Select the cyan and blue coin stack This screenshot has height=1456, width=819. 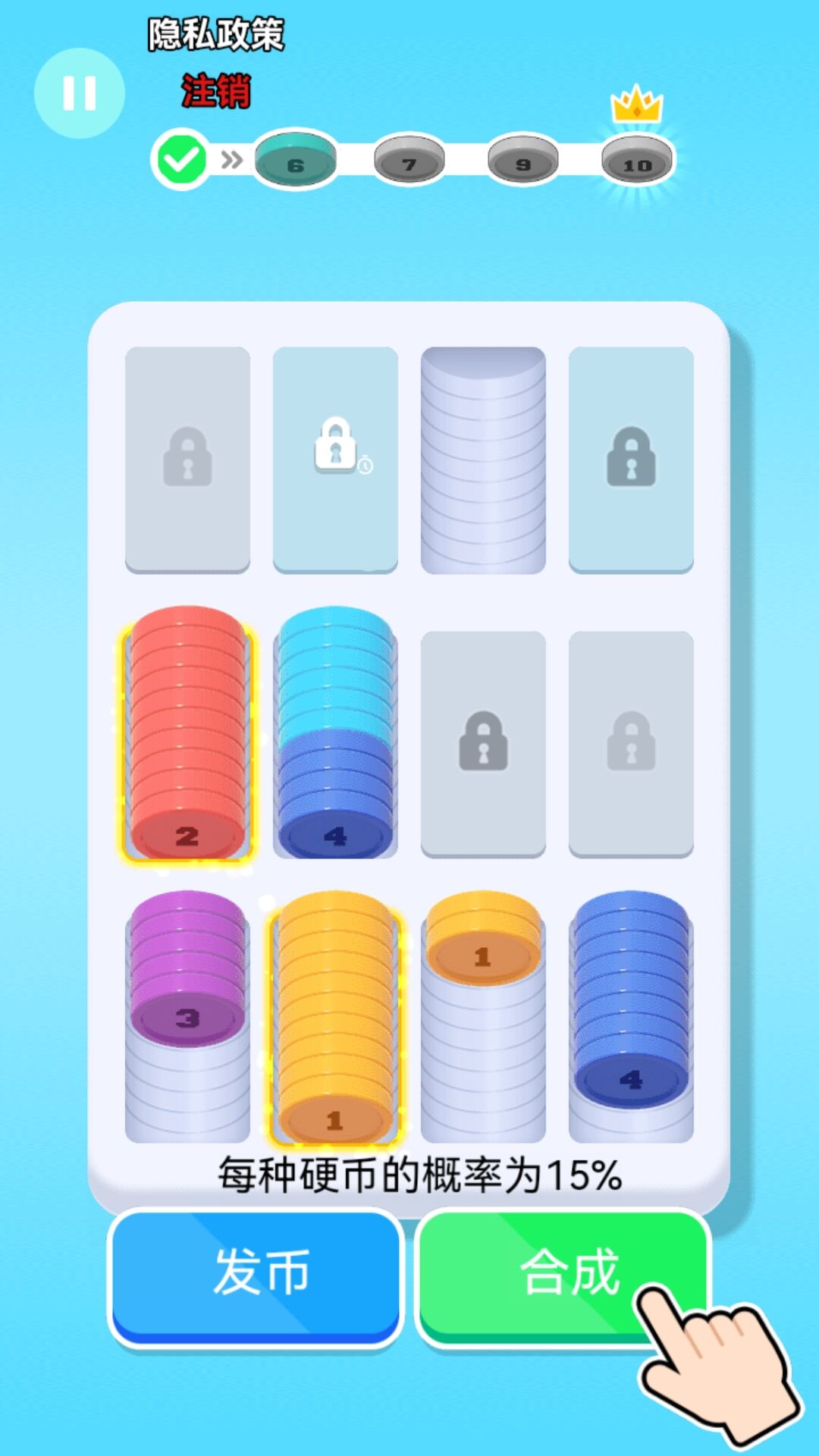click(335, 734)
